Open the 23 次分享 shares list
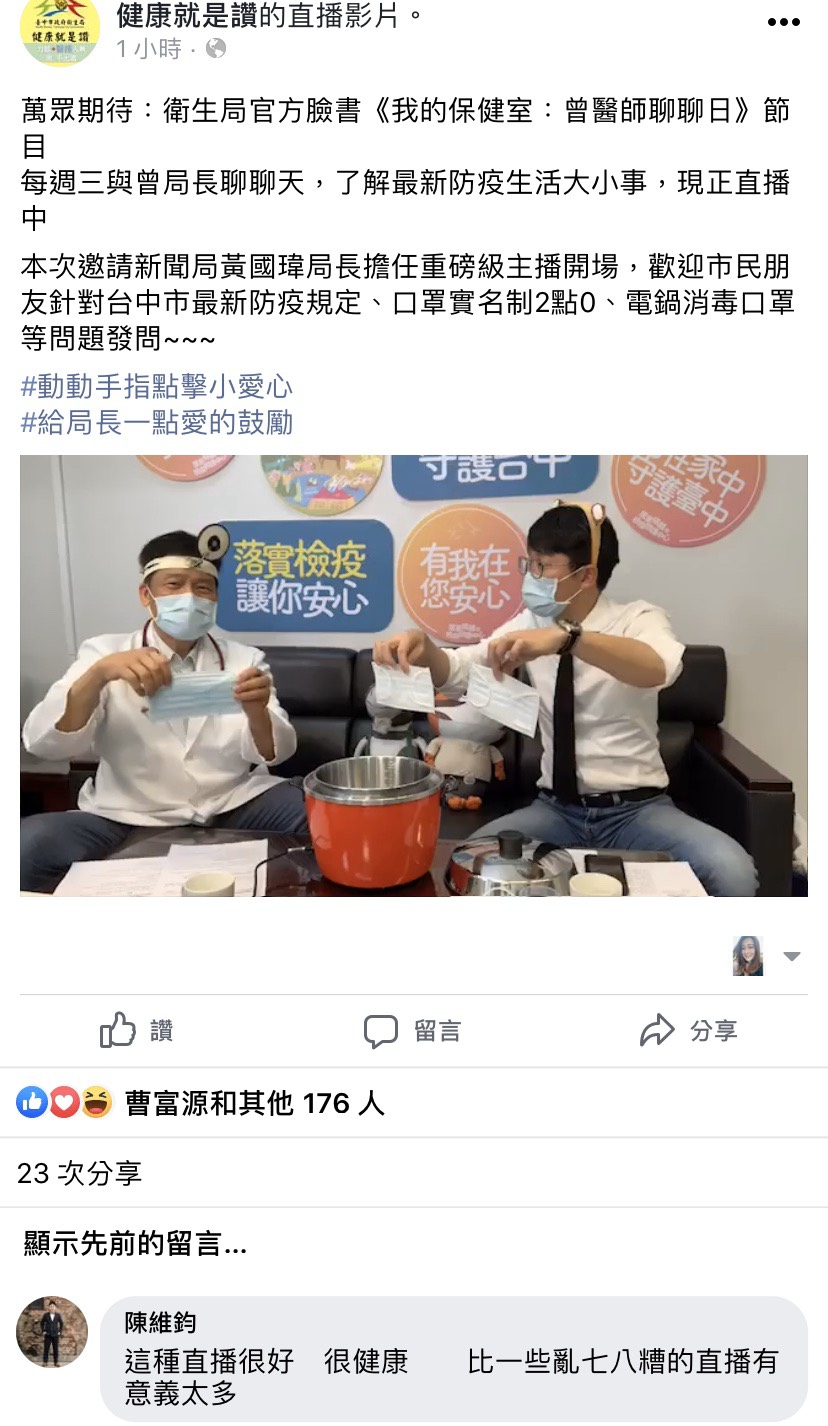Image resolution: width=828 pixels, height=1426 pixels. point(80,1173)
